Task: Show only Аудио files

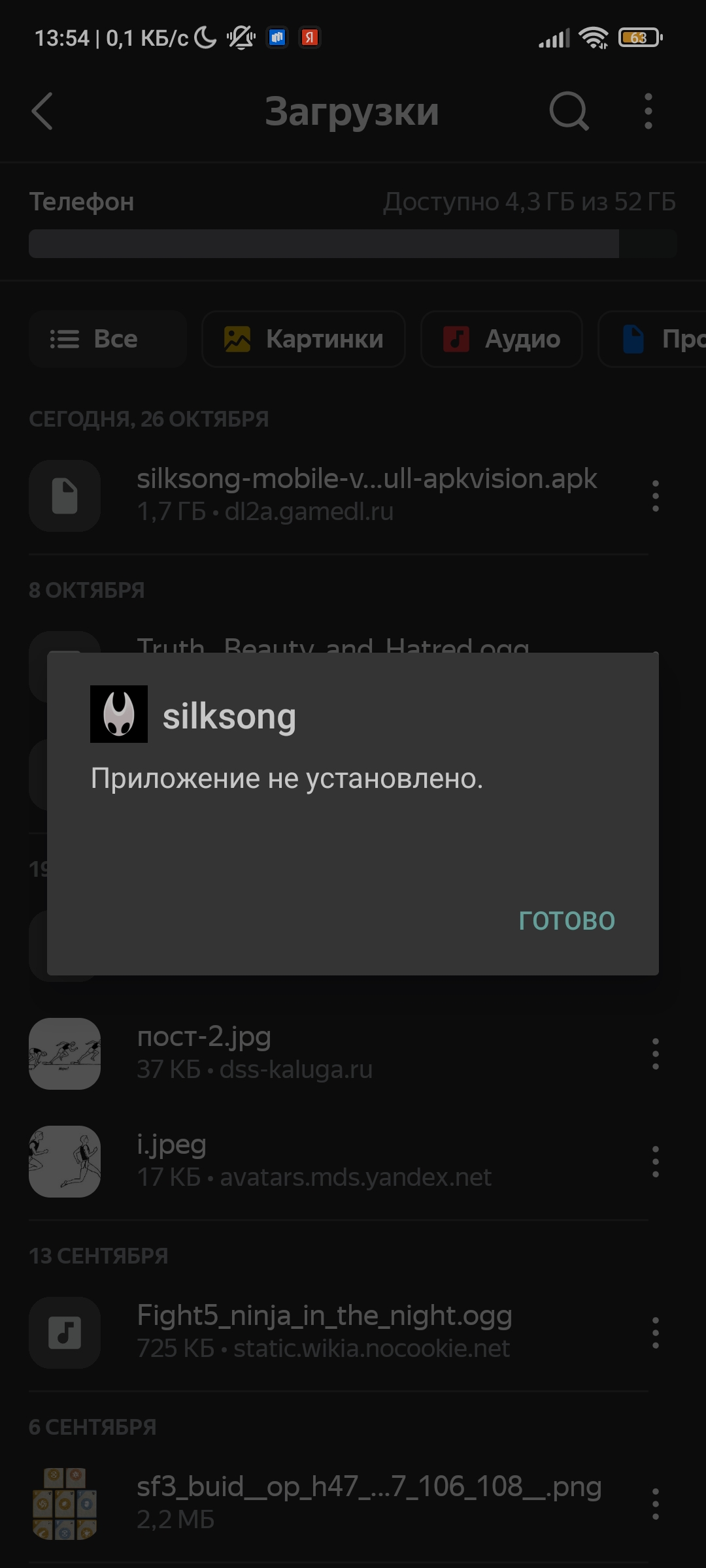Action: click(501, 339)
